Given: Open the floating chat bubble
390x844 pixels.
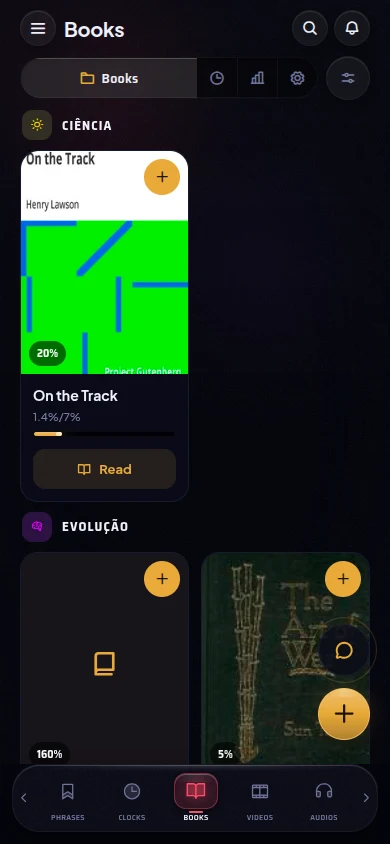Looking at the screenshot, I should (344, 651).
